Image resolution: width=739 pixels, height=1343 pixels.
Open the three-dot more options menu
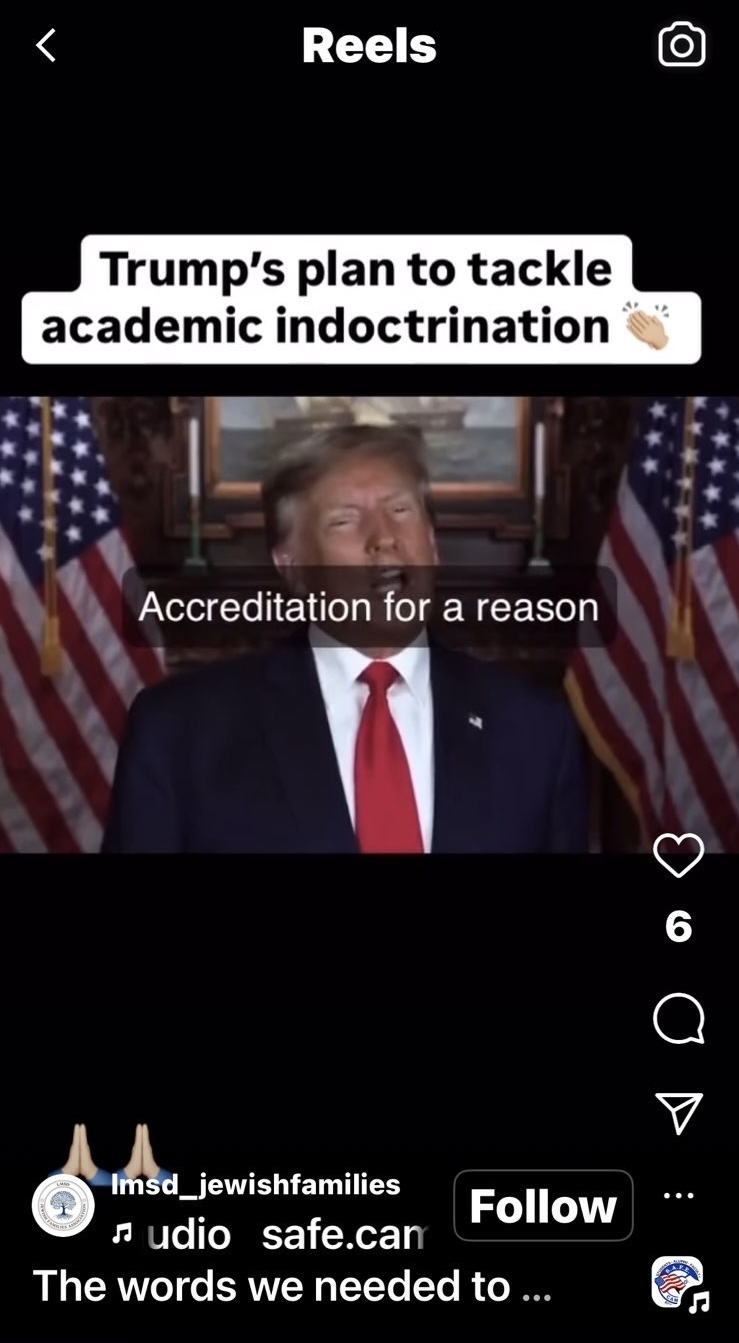678,1195
